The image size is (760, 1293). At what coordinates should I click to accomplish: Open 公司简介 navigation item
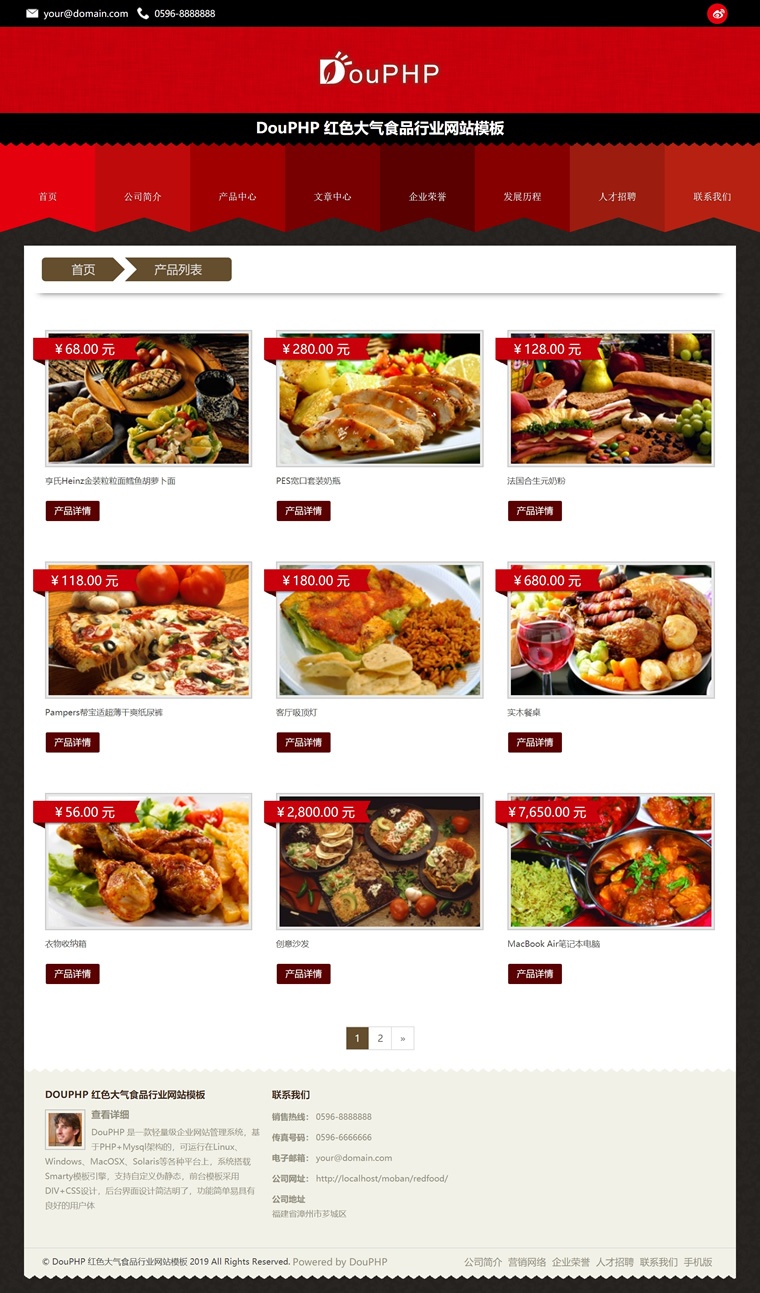tap(143, 197)
